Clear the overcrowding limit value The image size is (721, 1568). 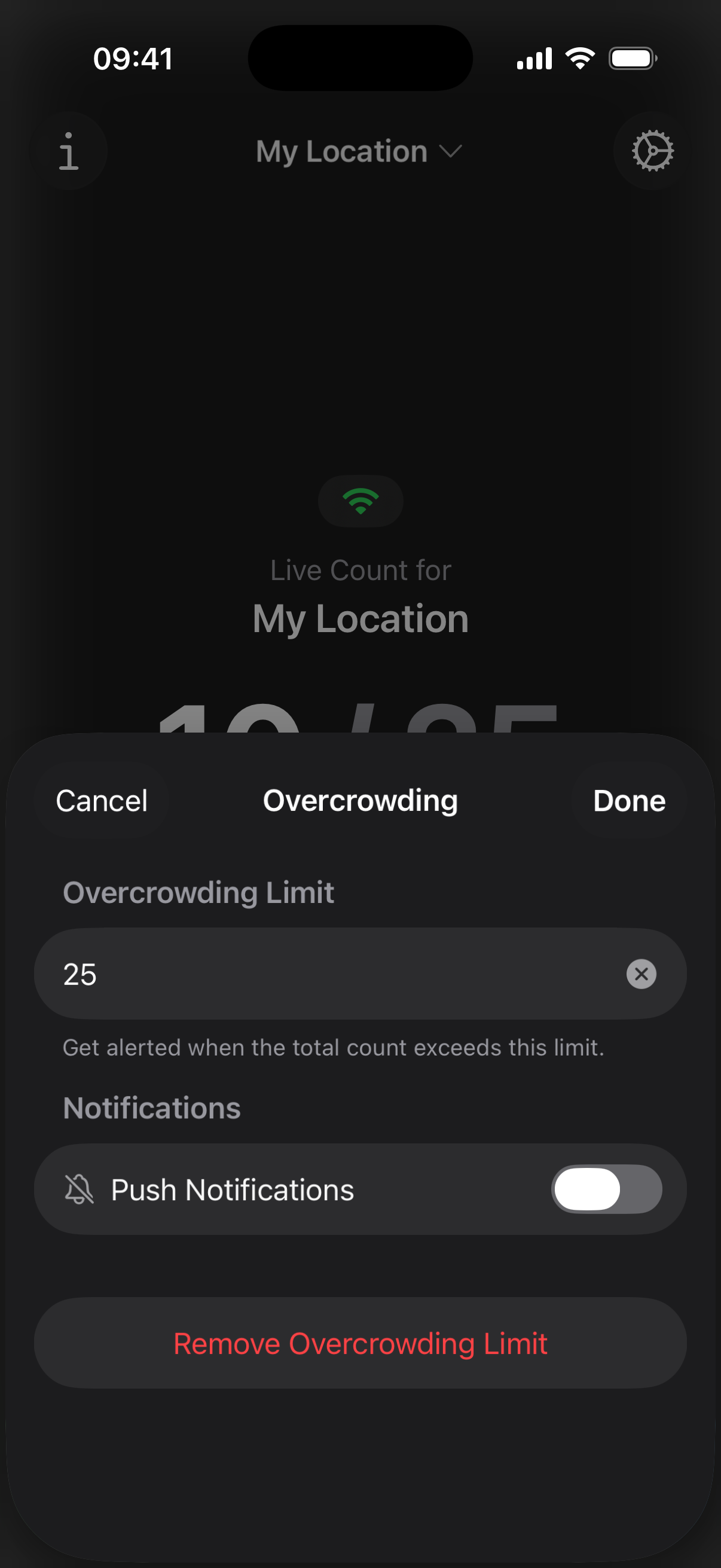point(641,974)
